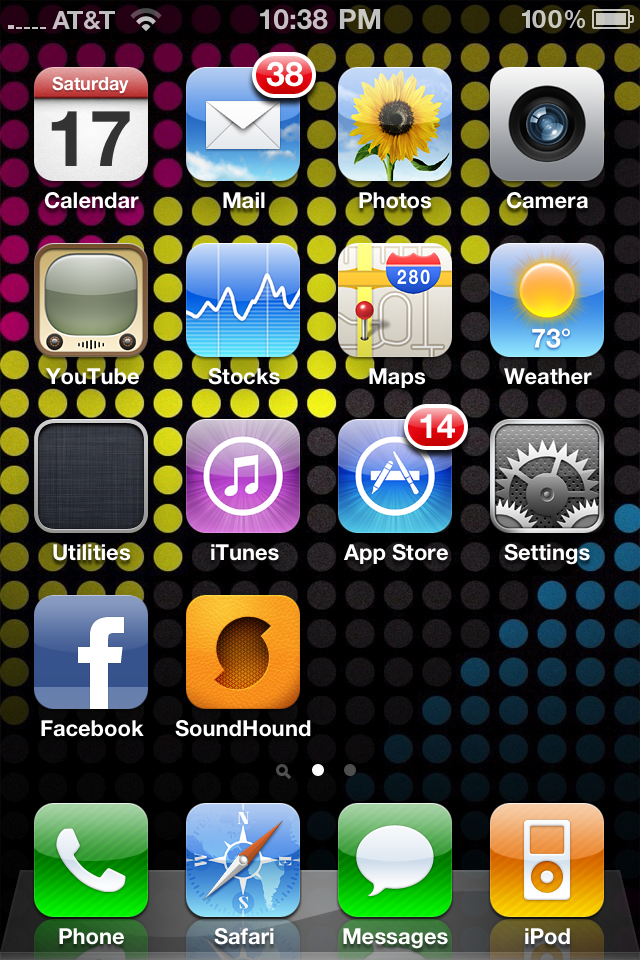Open Mail with 38 unread messages

click(243, 125)
